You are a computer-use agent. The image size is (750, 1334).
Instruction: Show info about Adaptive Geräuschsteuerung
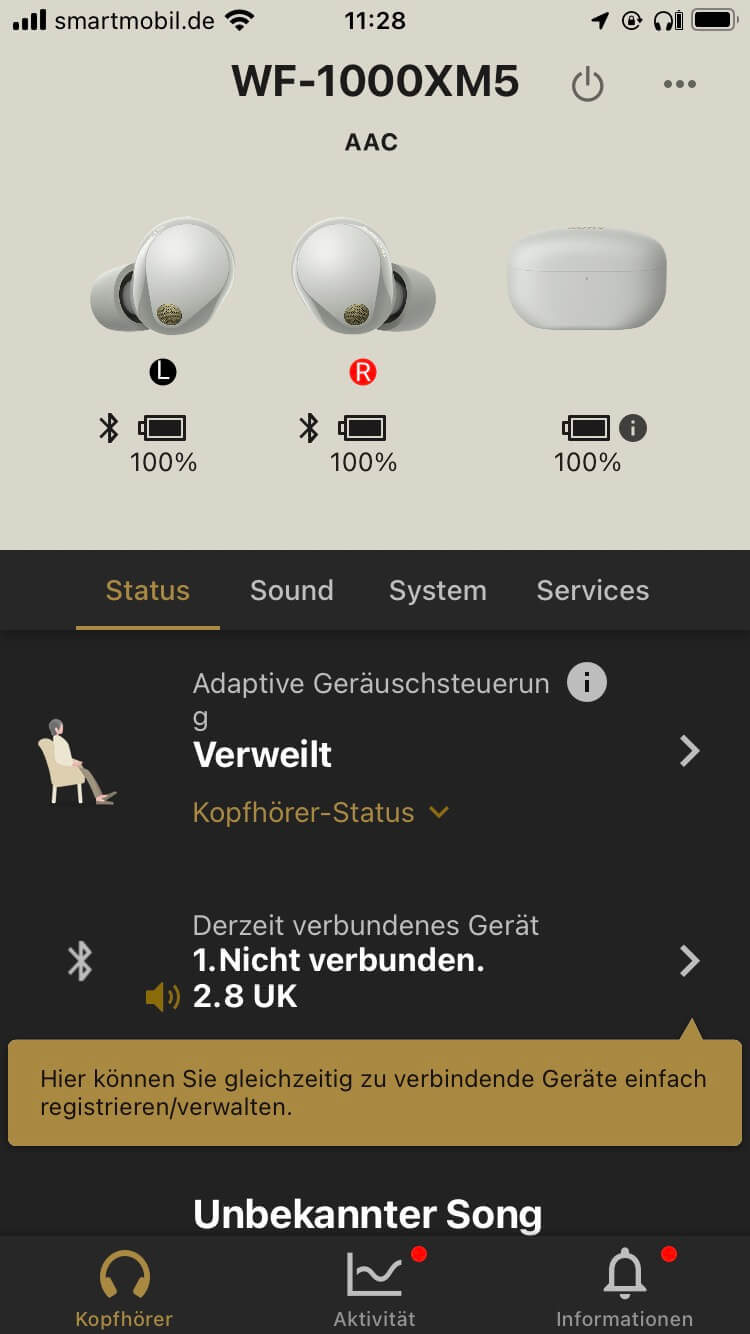pos(587,684)
